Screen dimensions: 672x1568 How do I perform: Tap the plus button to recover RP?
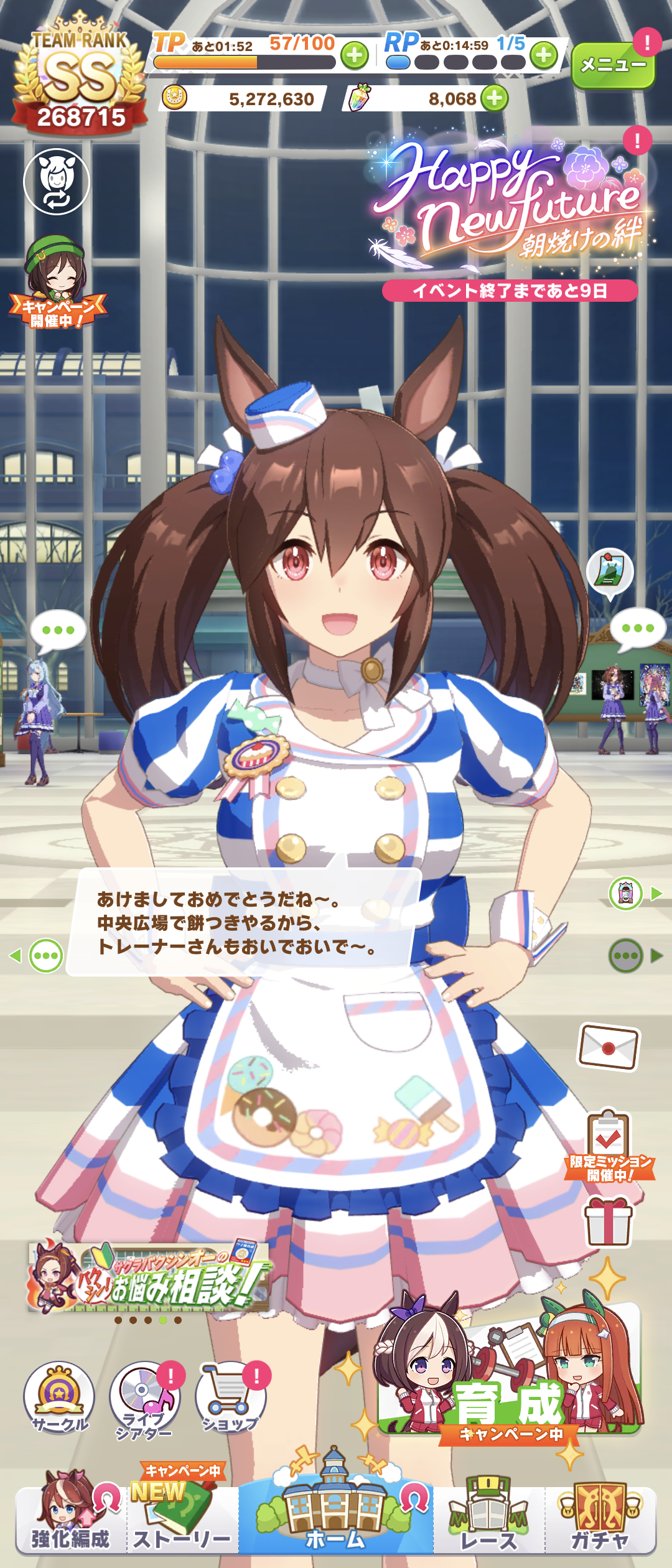coord(544,56)
